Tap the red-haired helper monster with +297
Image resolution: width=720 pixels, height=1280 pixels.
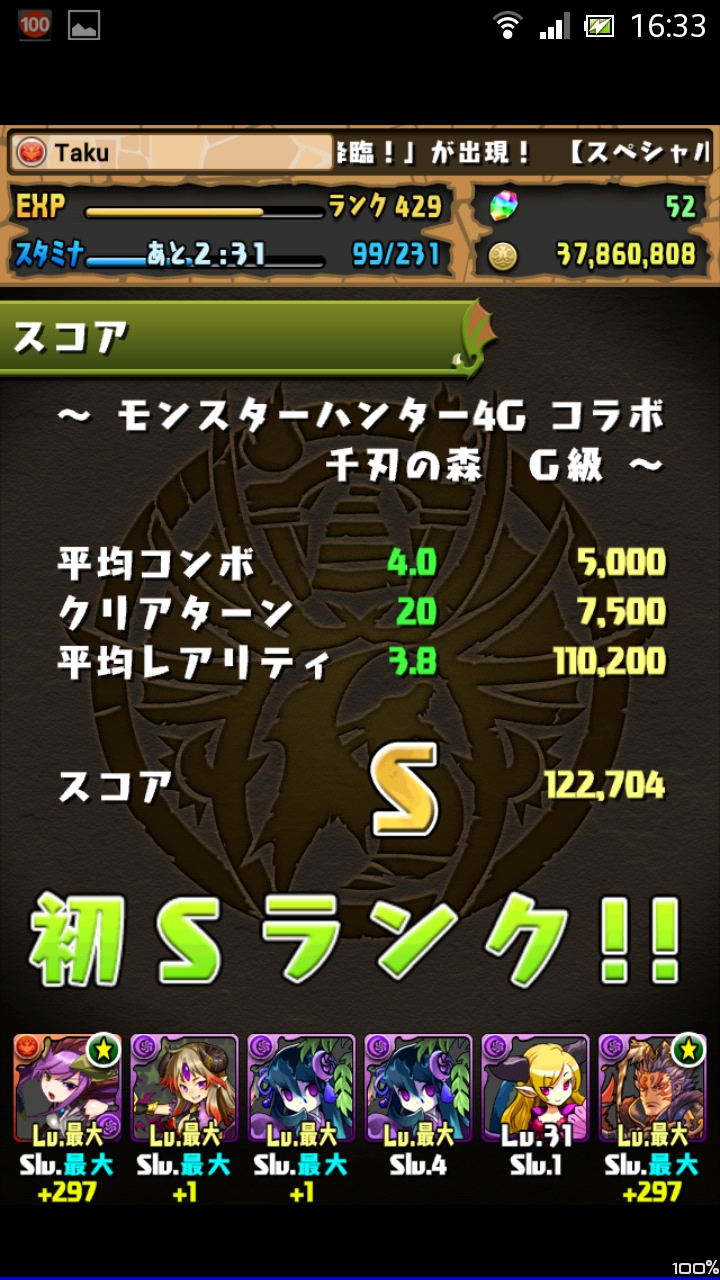(x=652, y=1088)
